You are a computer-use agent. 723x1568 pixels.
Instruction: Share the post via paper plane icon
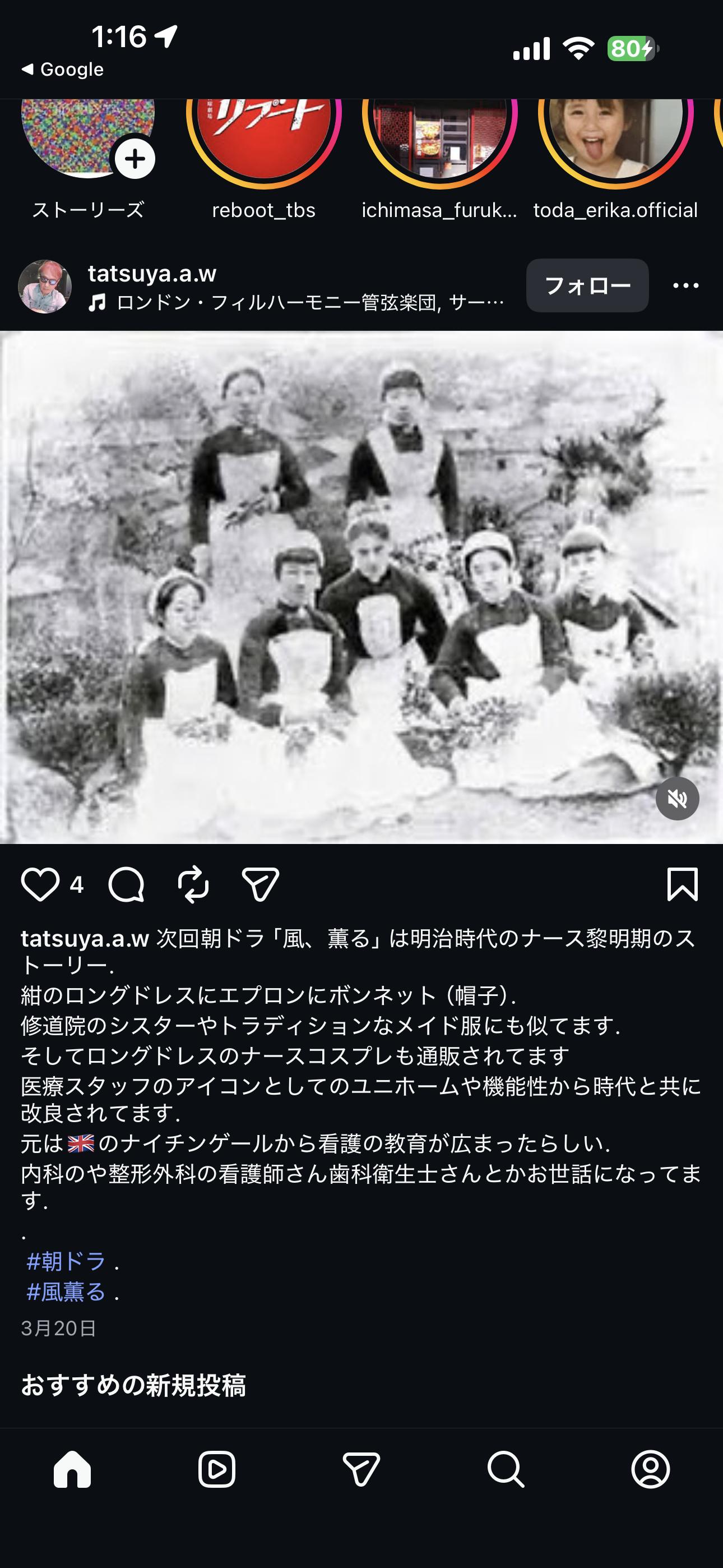(261, 884)
